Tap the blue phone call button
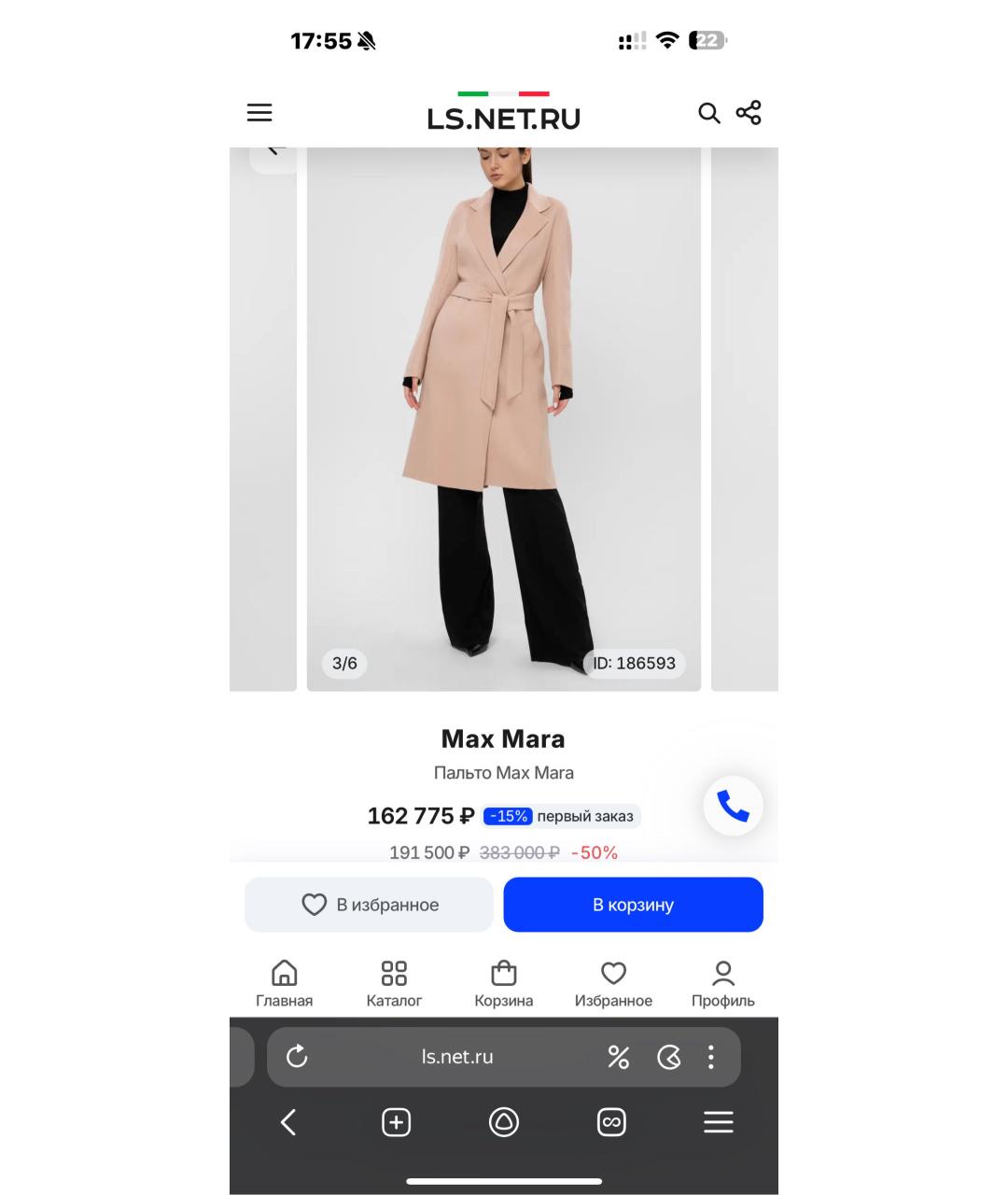 [x=733, y=806]
